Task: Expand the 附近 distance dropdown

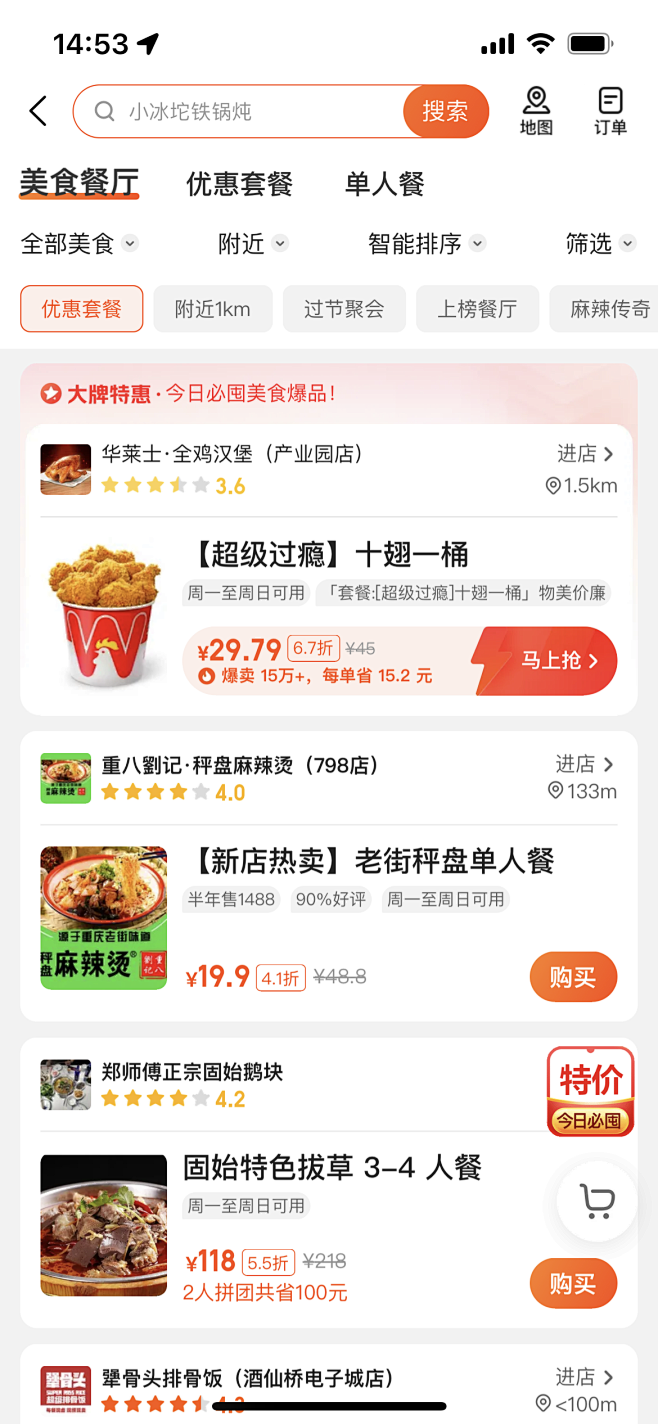Action: coord(253,243)
